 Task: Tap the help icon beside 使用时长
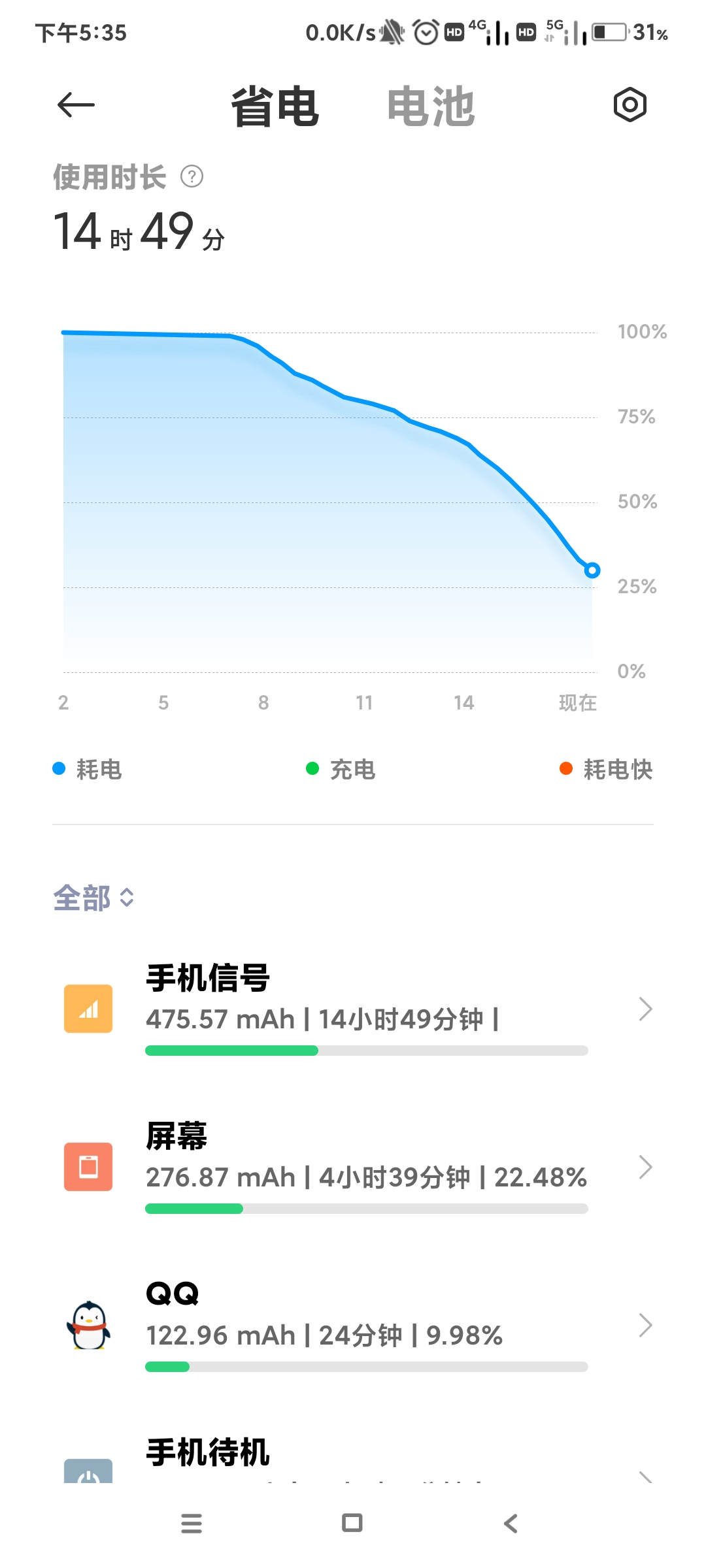(x=192, y=176)
